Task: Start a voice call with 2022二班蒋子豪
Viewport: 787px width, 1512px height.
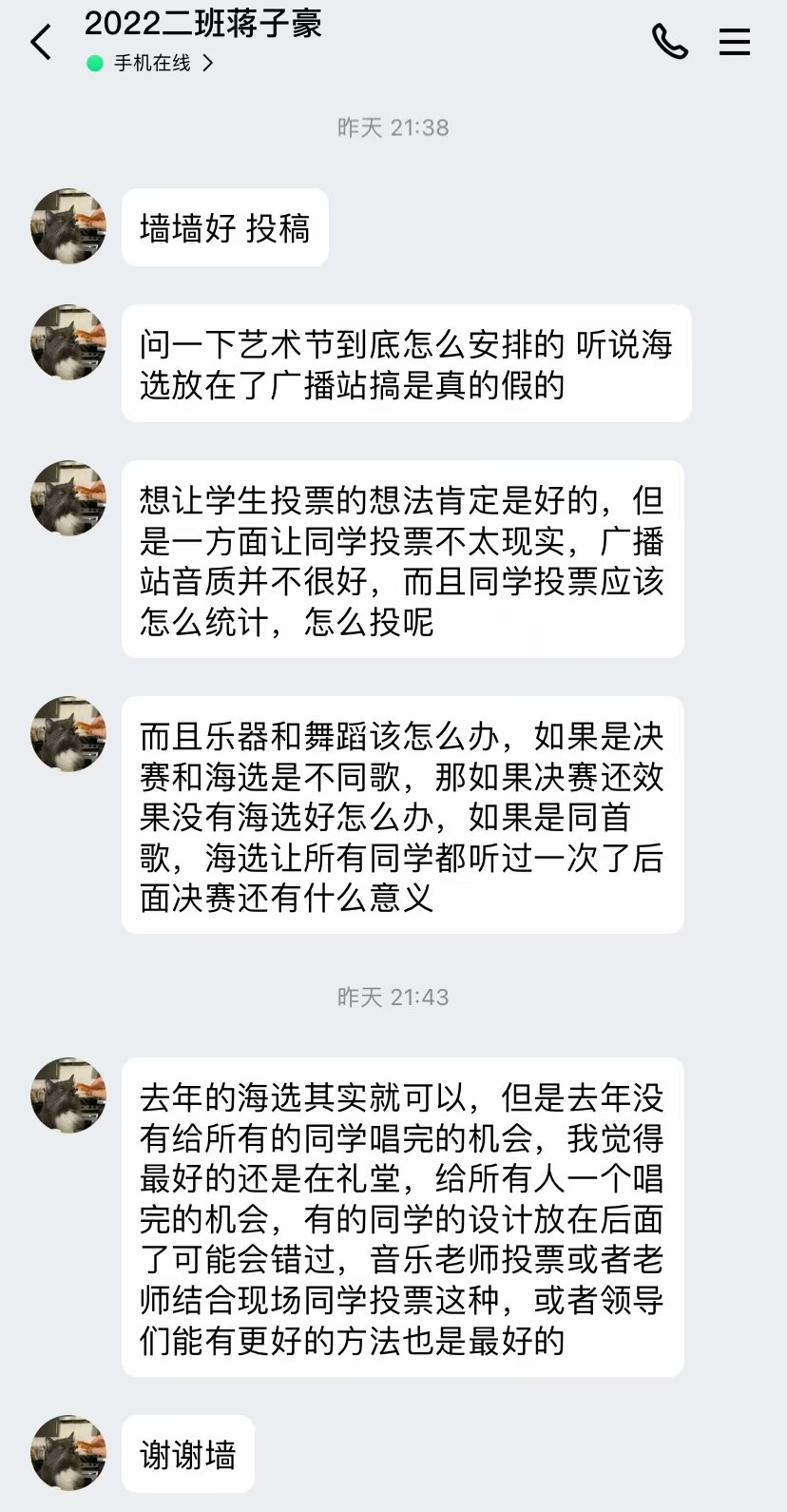Action: click(x=669, y=42)
